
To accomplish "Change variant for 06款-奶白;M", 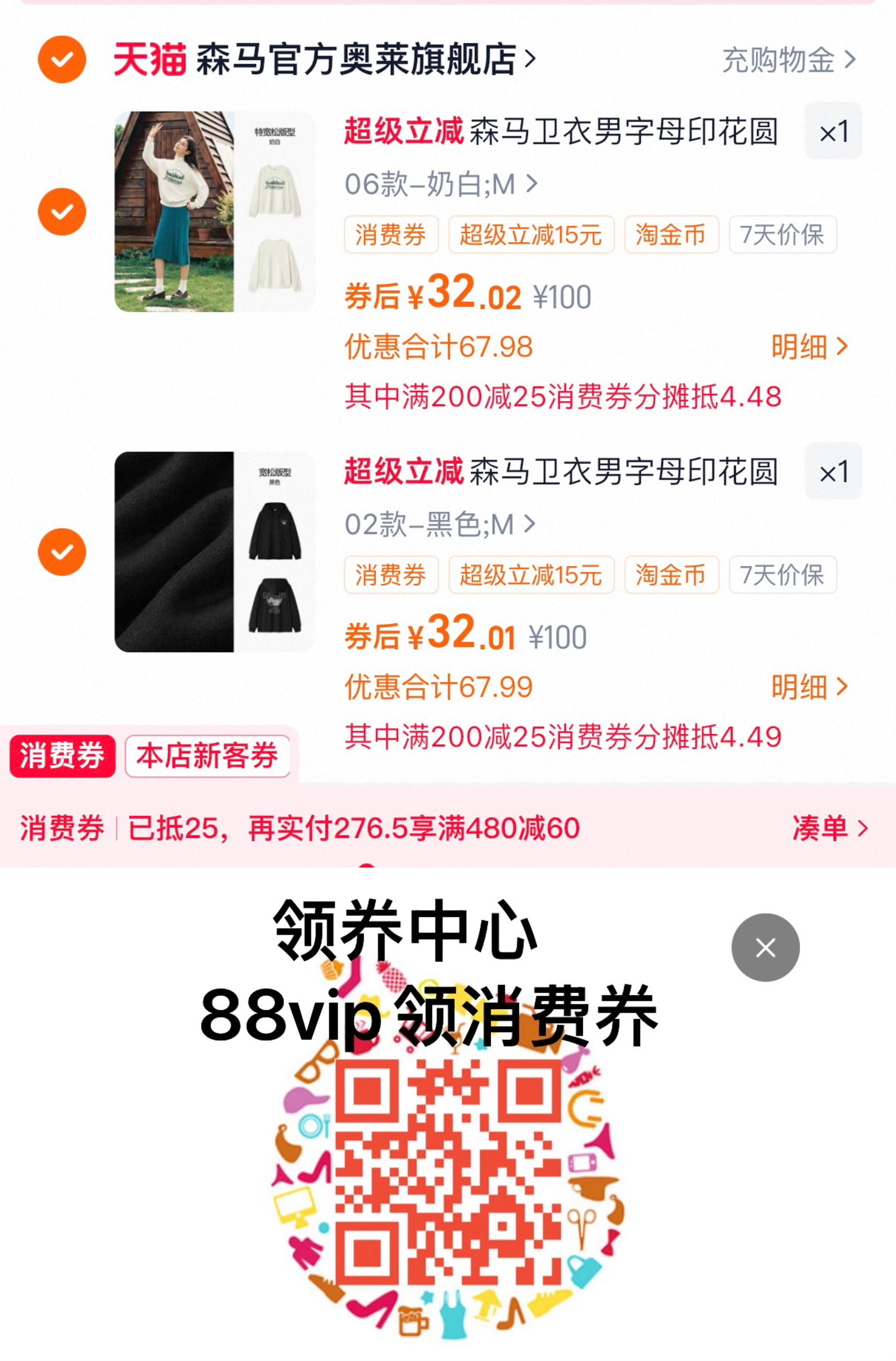I will coord(441,185).
